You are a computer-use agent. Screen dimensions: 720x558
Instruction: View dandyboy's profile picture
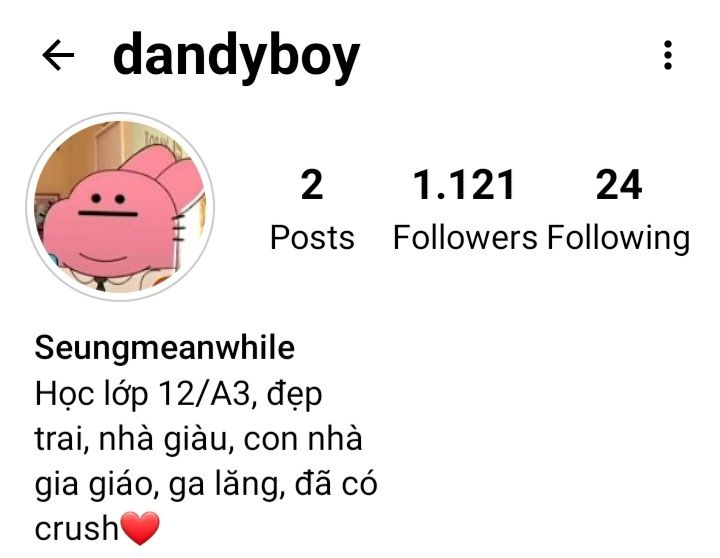pyautogui.click(x=121, y=207)
